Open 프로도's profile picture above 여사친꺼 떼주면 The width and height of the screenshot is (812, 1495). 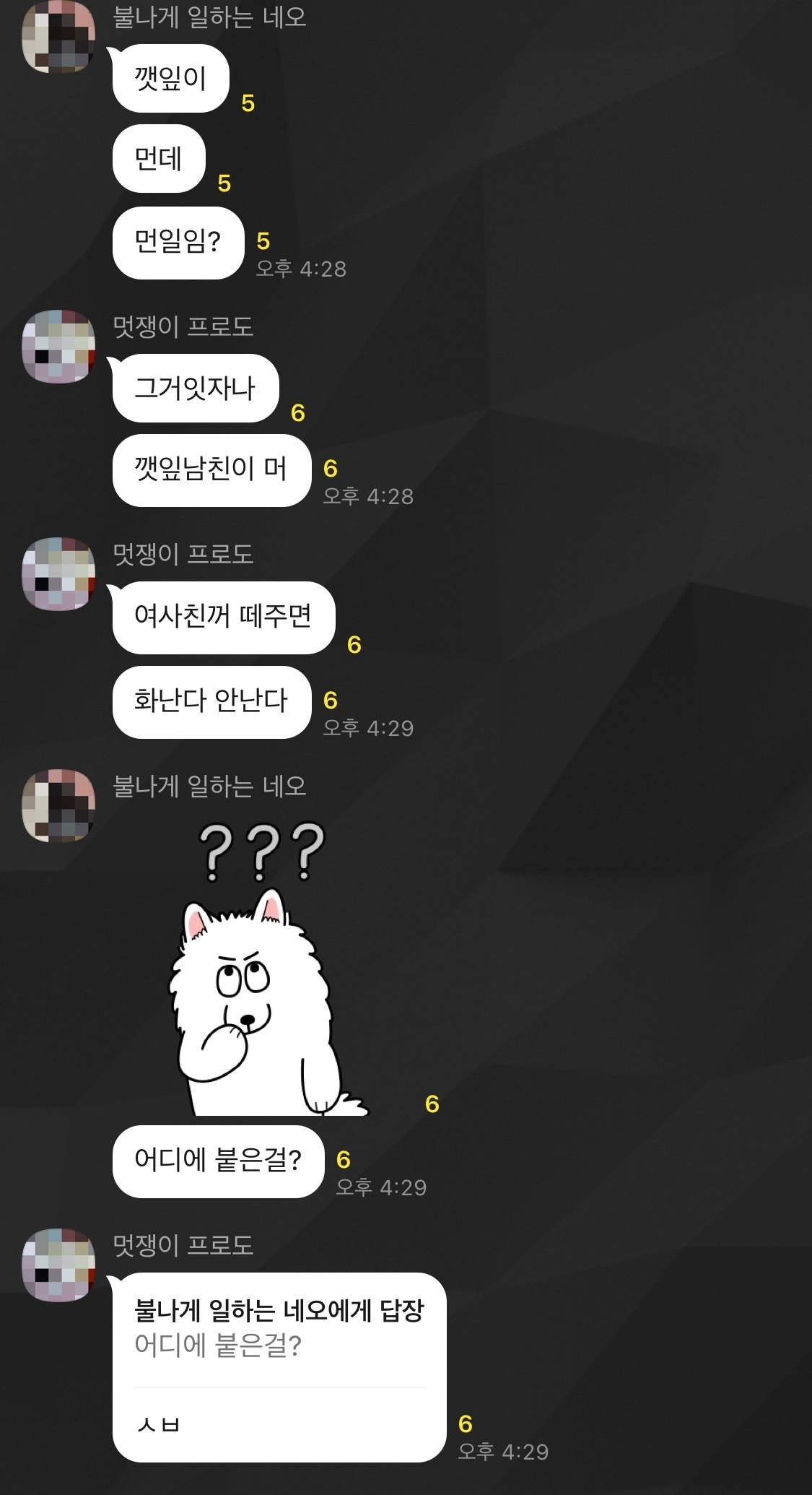point(58,574)
